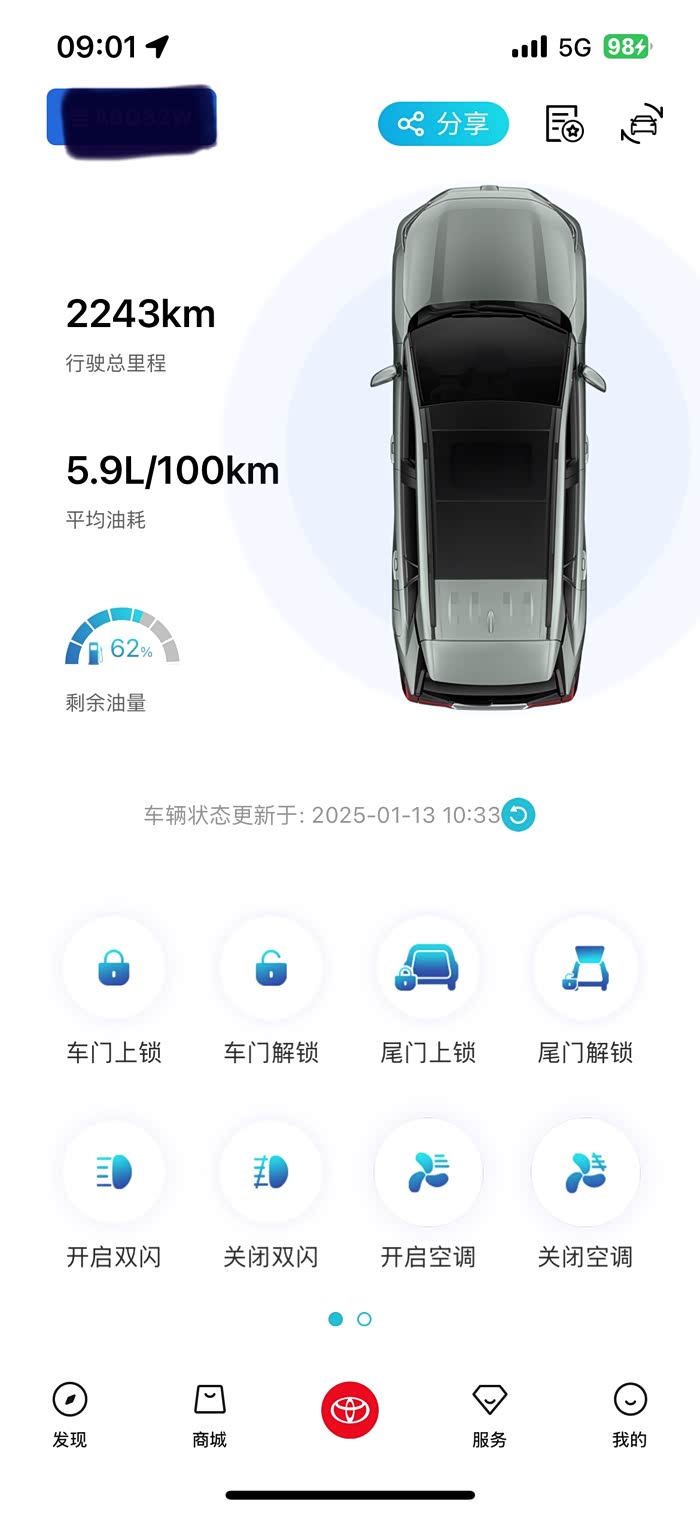Open the 我的 profile tab
700x1514 pixels.
tap(630, 1416)
